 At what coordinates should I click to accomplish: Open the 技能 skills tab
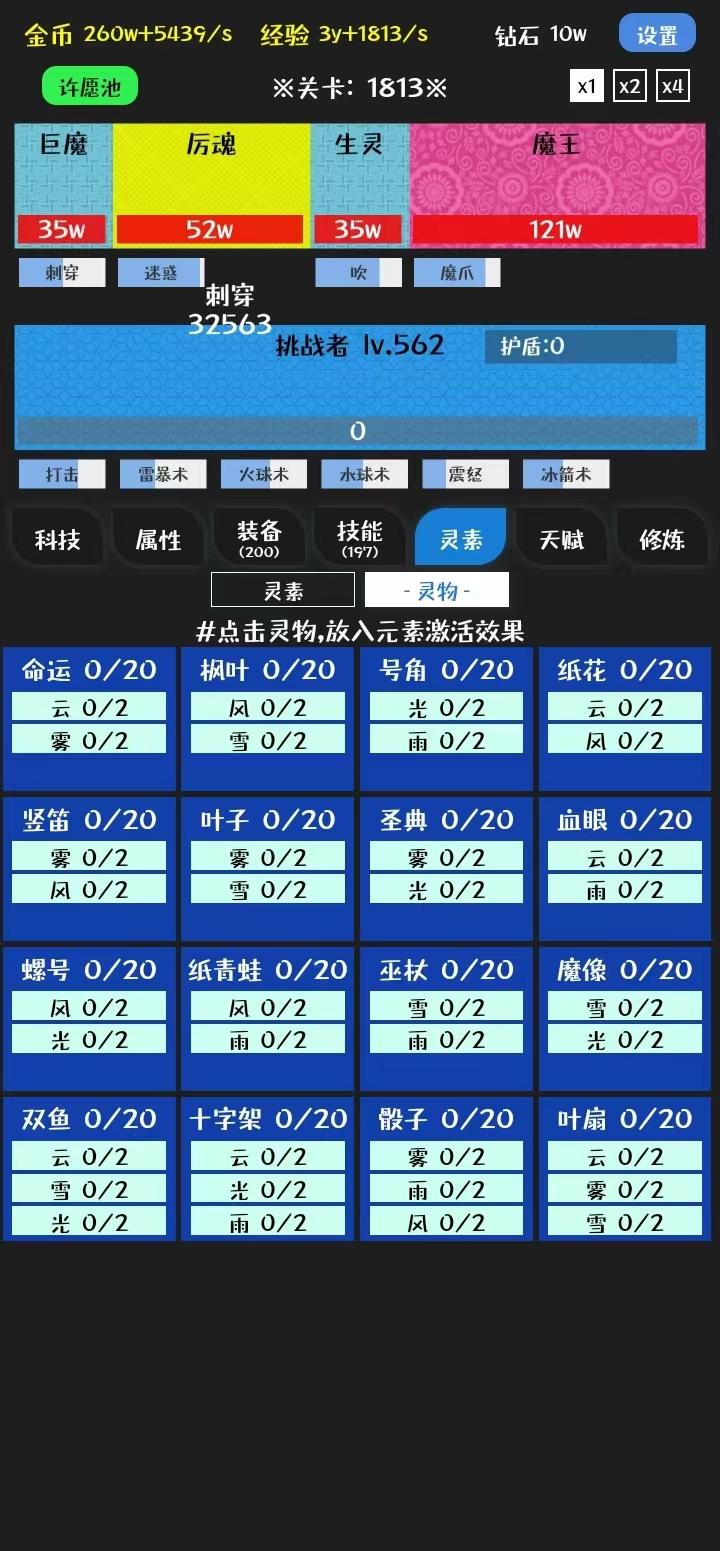360,539
